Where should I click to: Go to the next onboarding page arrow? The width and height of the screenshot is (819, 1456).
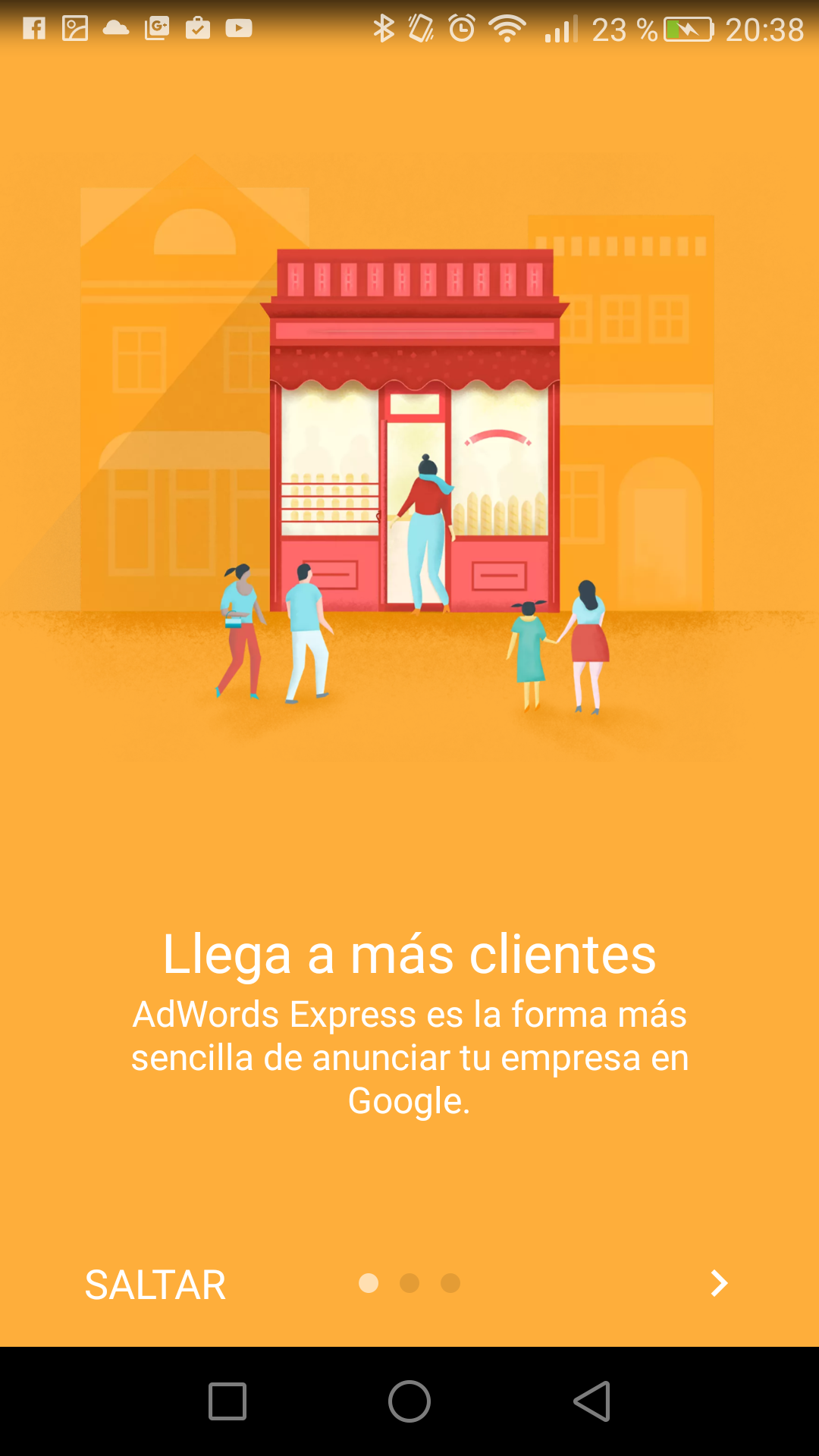tap(719, 1283)
